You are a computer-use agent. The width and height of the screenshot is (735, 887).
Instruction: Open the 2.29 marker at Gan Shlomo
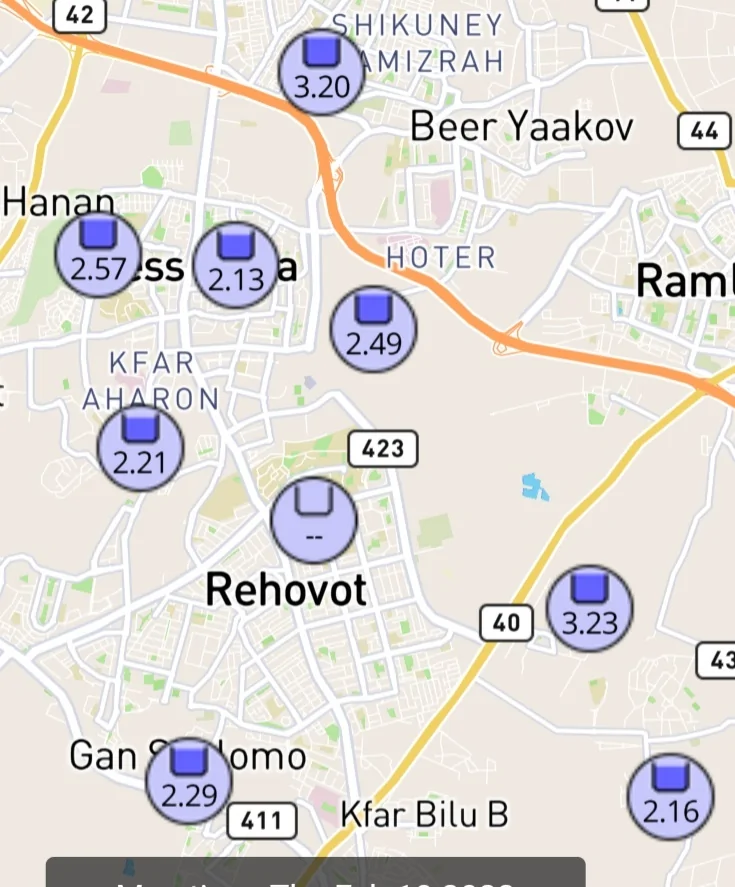point(189,781)
